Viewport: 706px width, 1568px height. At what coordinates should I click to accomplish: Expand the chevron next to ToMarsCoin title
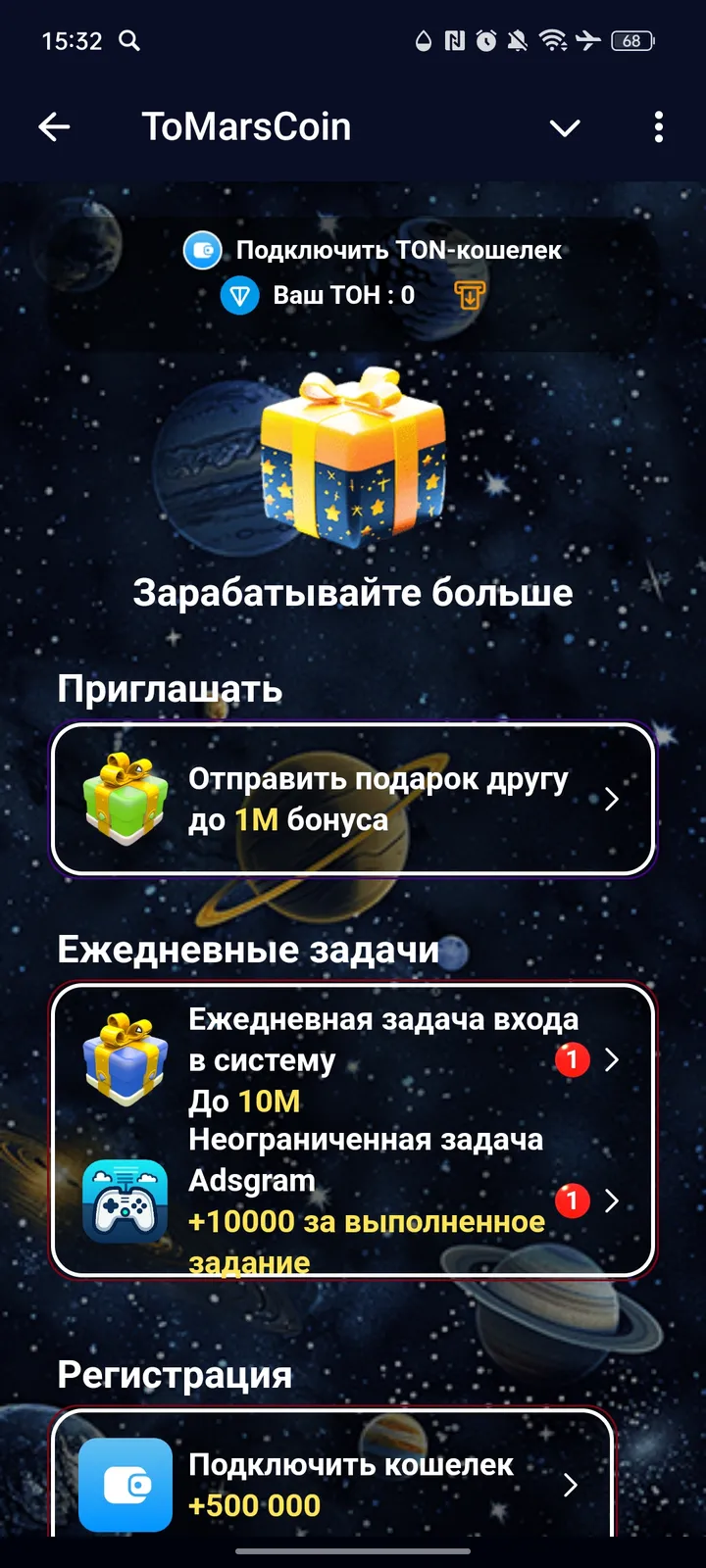pyautogui.click(x=565, y=127)
